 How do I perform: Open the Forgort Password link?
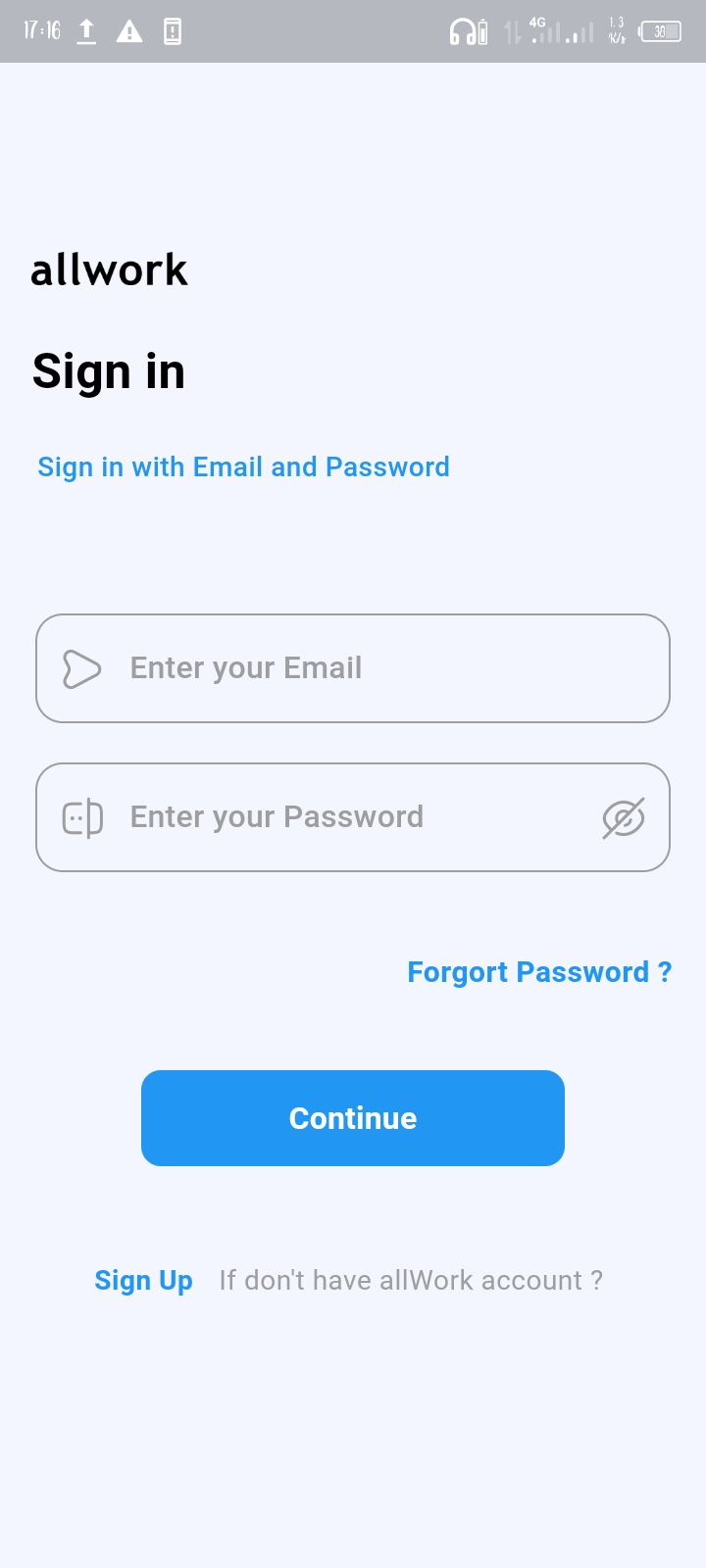click(x=538, y=971)
